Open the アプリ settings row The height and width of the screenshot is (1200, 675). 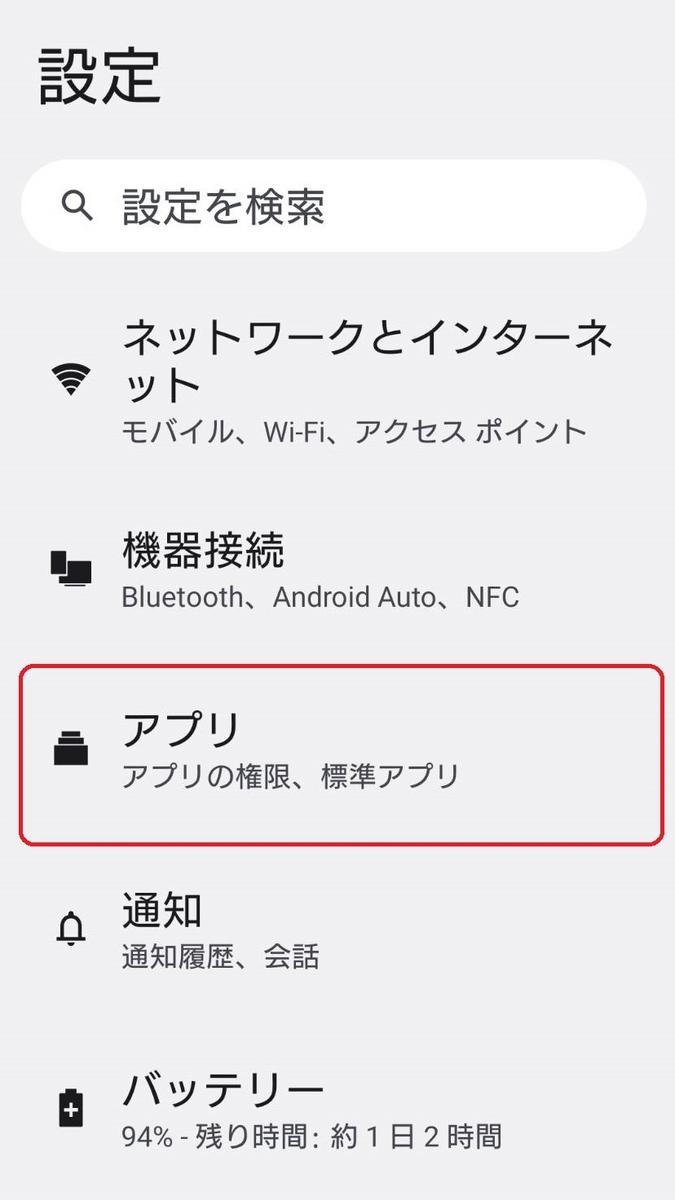pyautogui.click(x=341, y=754)
